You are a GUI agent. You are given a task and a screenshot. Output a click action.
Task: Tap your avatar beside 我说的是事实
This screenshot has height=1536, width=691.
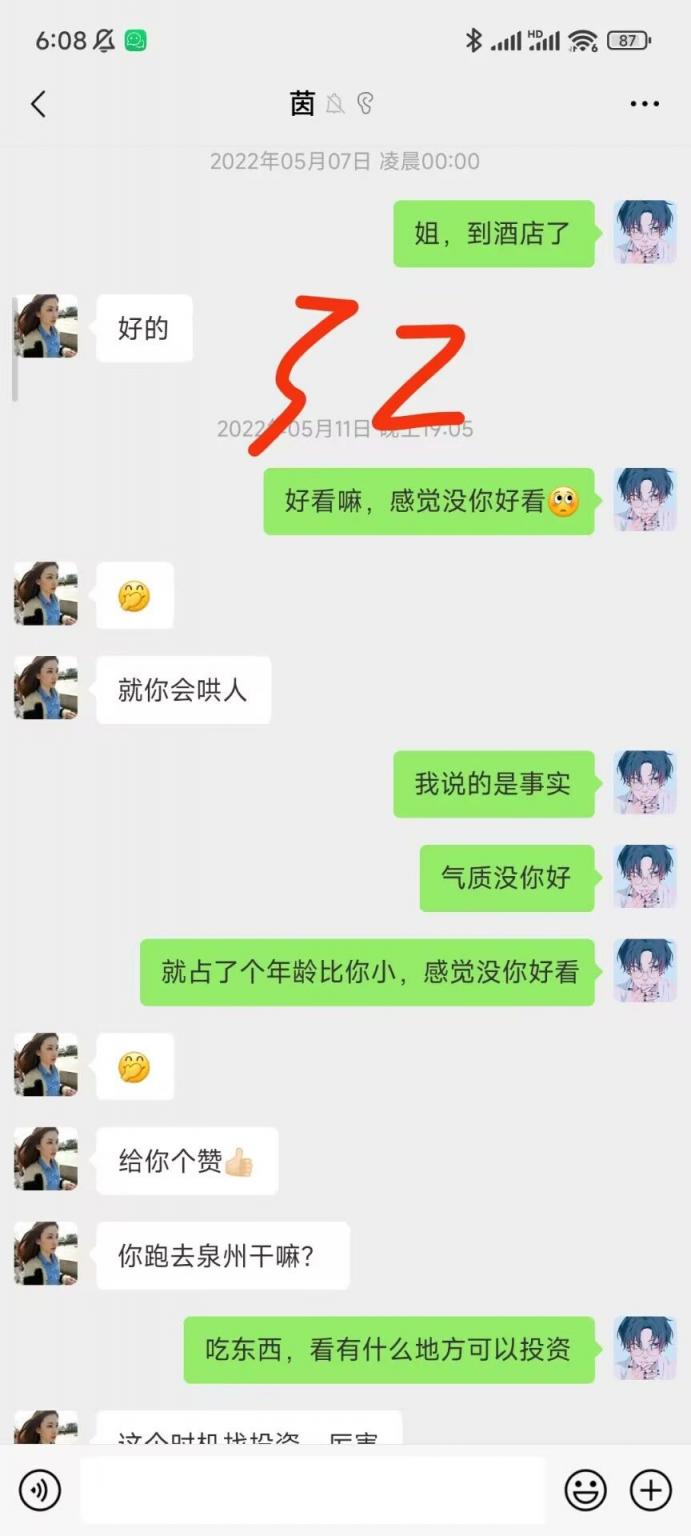[645, 782]
